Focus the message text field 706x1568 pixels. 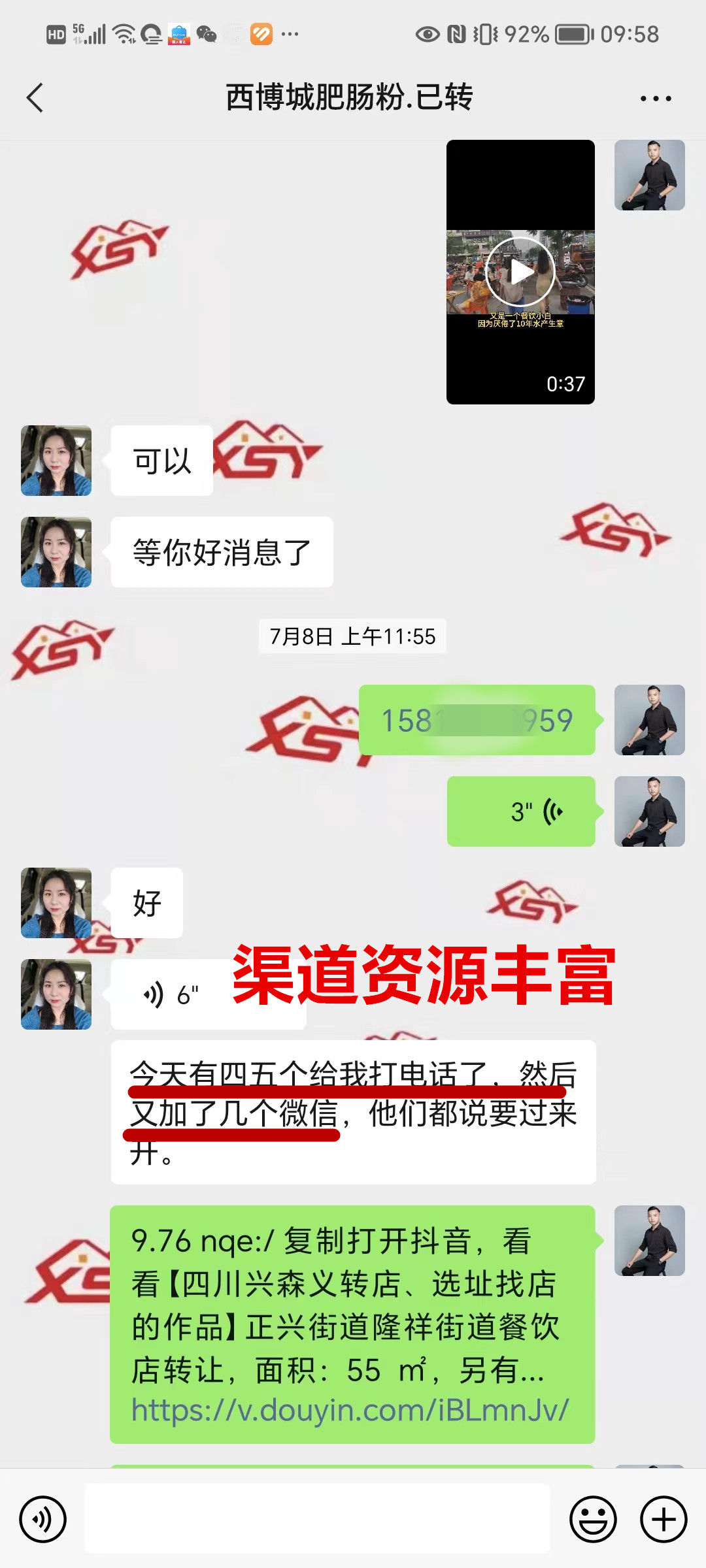[x=318, y=1519]
